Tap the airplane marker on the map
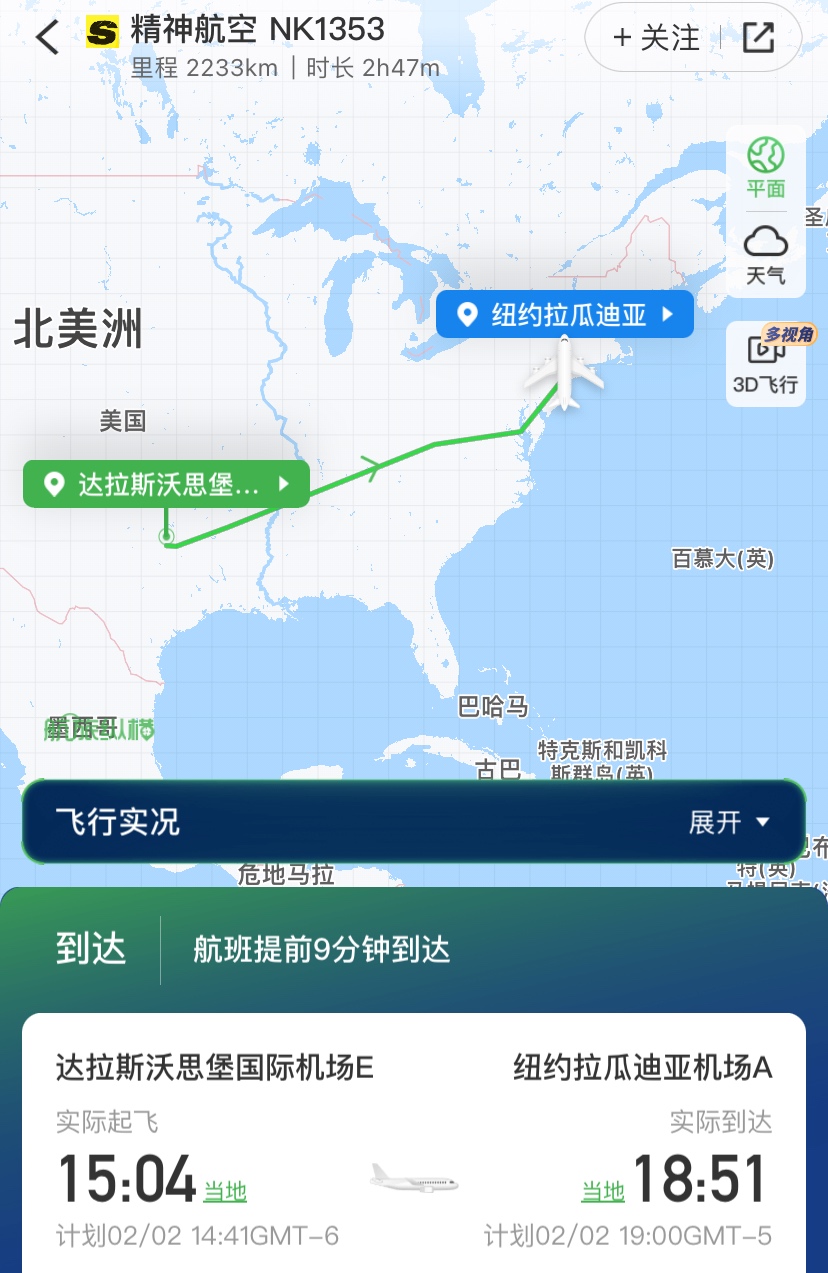The width and height of the screenshot is (828, 1273). point(565,373)
